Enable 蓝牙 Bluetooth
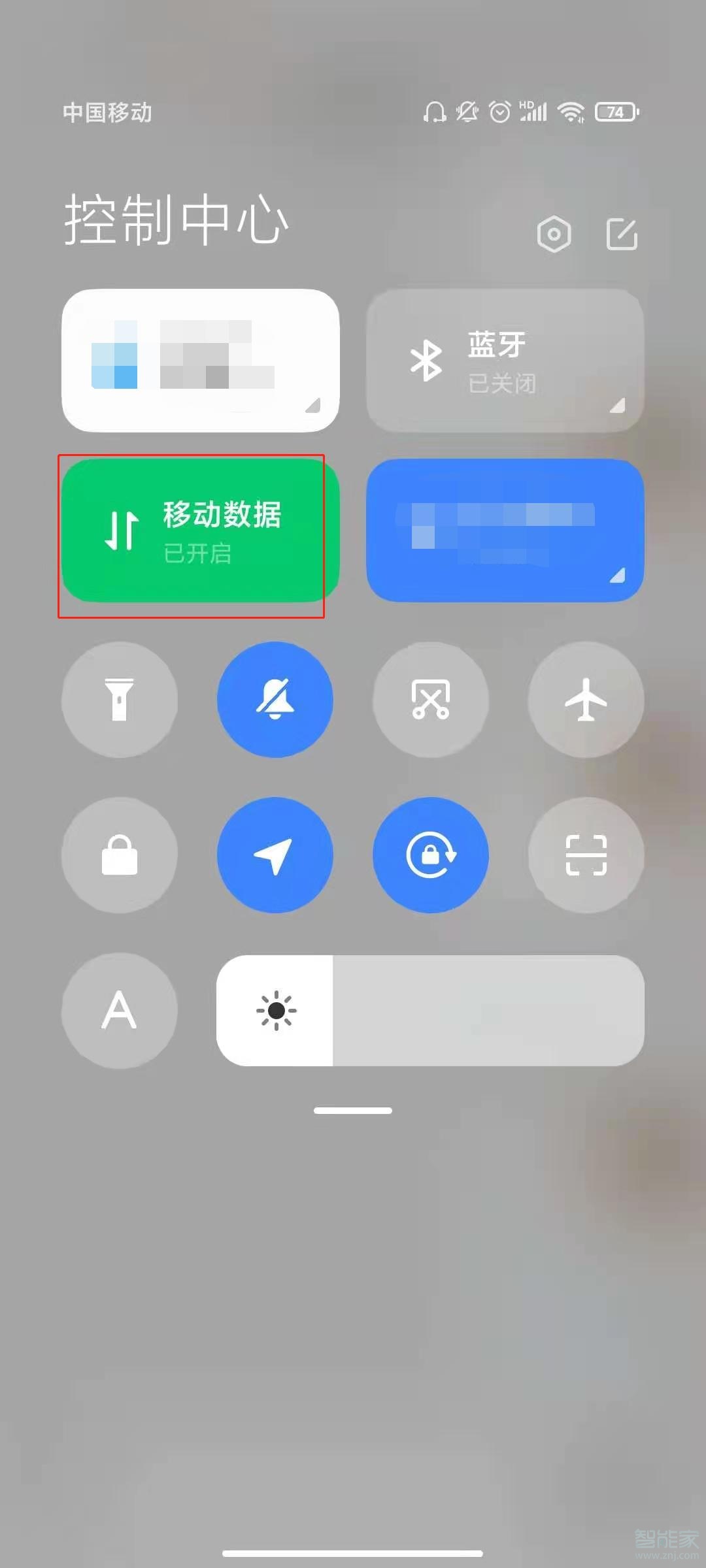This screenshot has width=706, height=1568. [x=503, y=359]
